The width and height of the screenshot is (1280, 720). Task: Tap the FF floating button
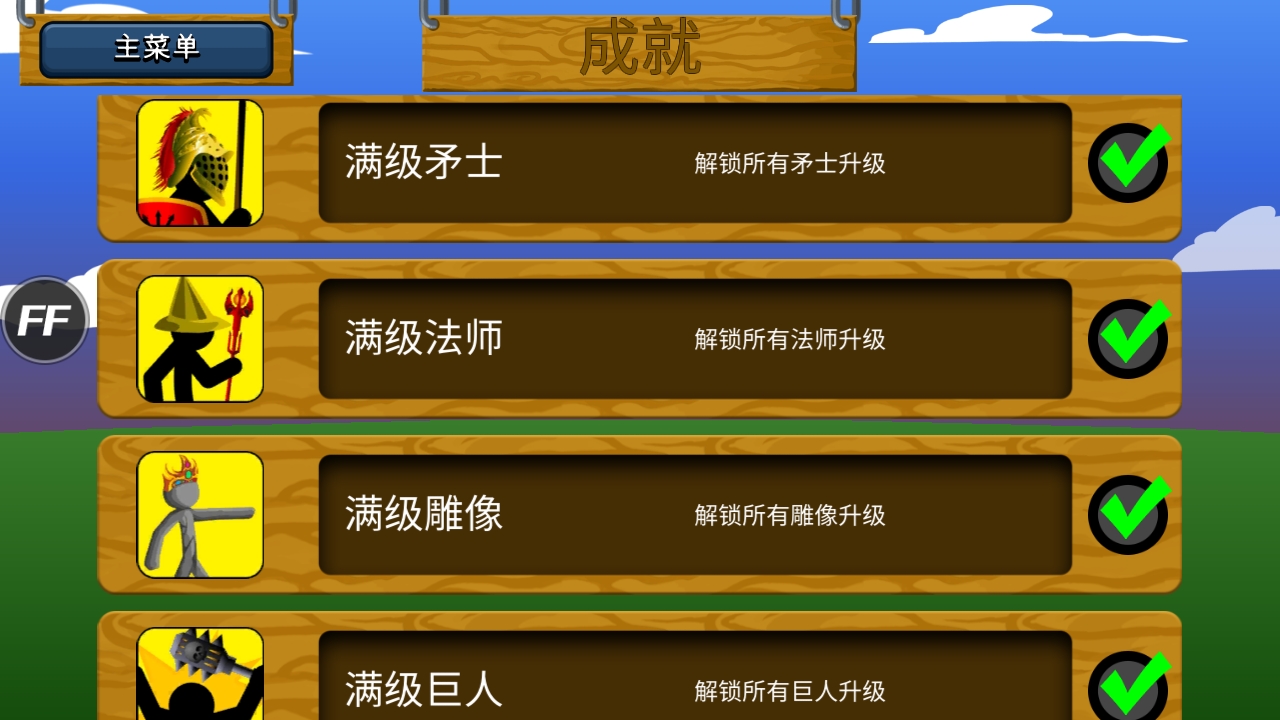45,321
